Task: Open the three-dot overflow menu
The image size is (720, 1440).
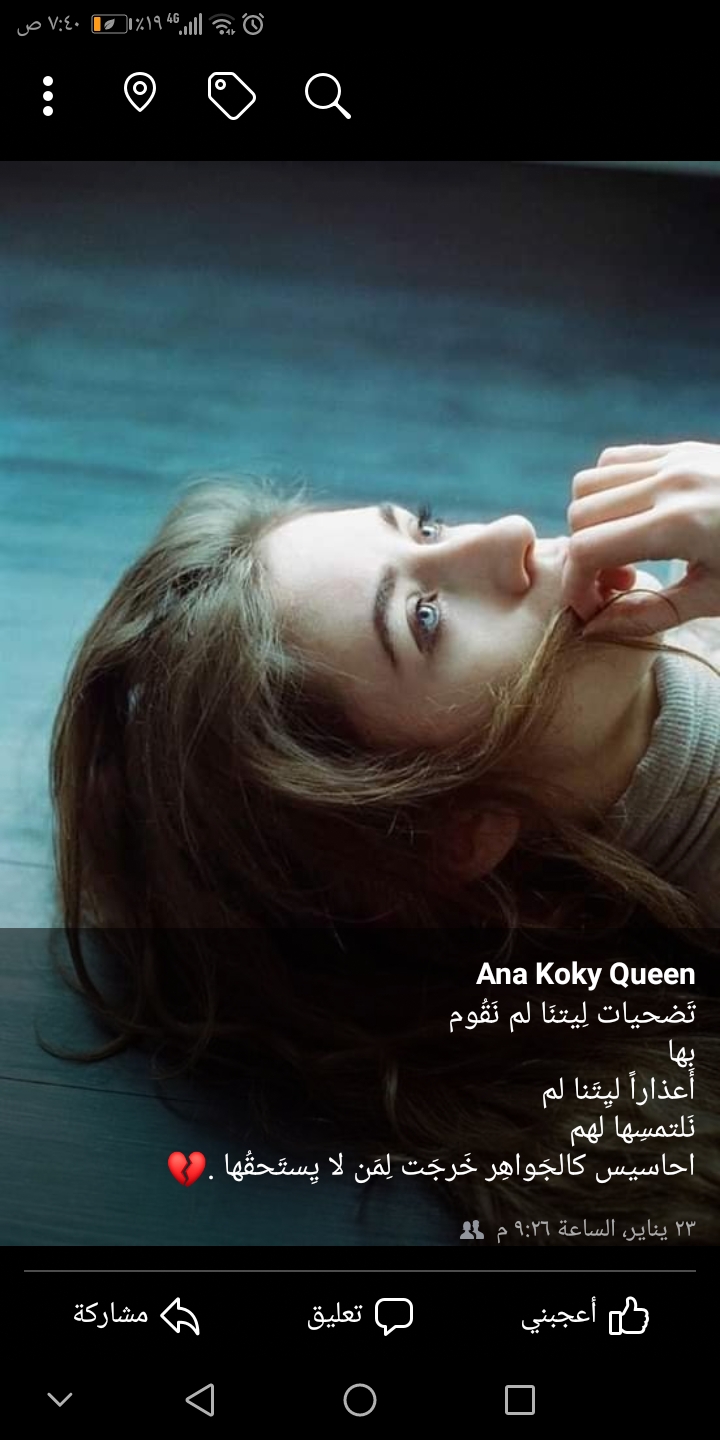Action: point(47,96)
